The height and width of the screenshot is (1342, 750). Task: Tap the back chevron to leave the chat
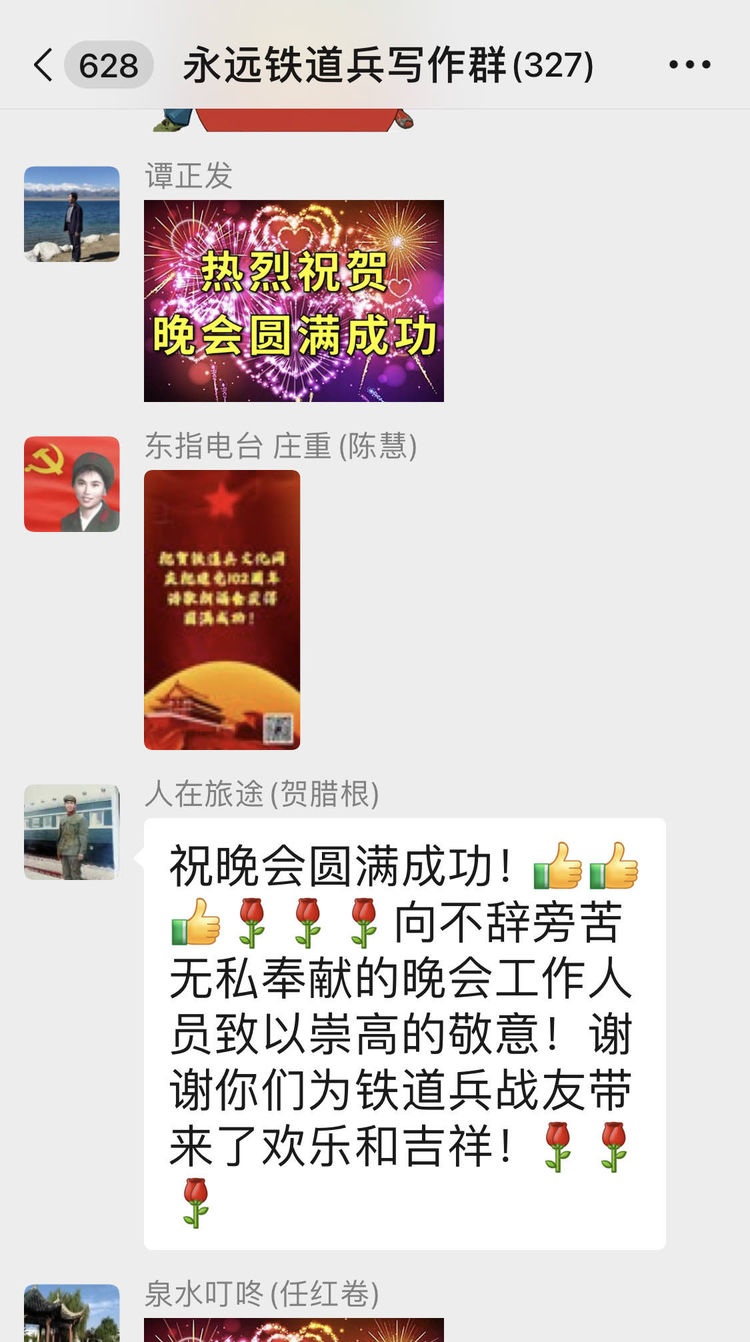[42, 64]
